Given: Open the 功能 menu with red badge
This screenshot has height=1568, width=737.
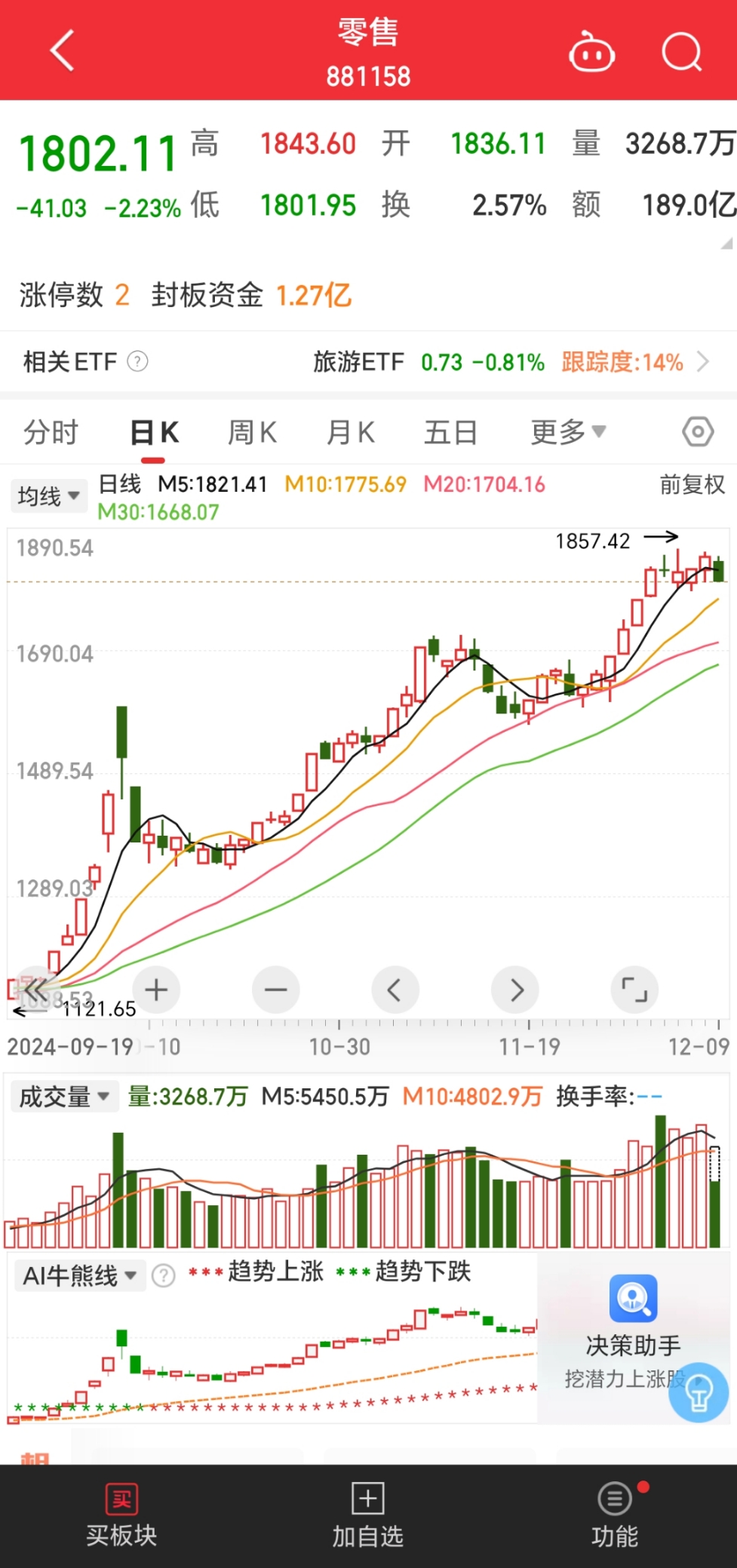Looking at the screenshot, I should (615, 1516).
